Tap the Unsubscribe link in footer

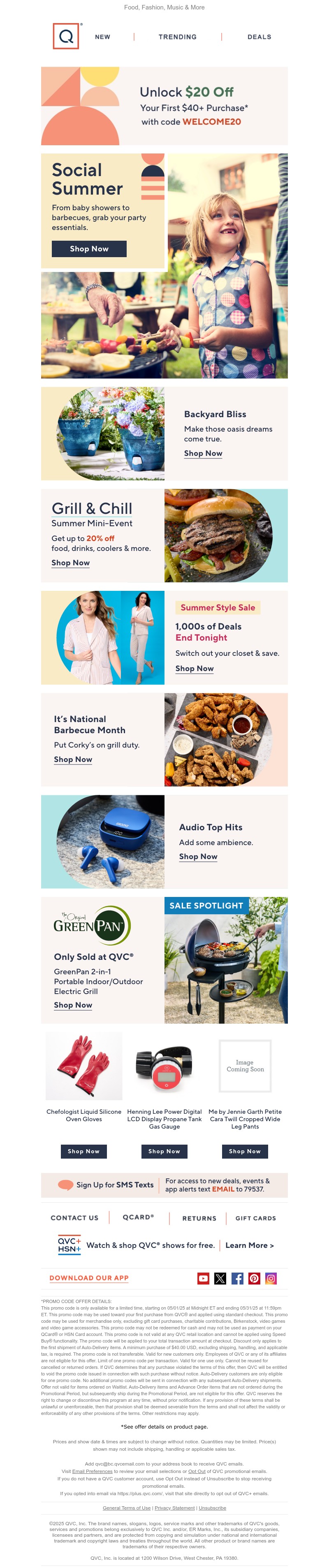coord(212,1508)
